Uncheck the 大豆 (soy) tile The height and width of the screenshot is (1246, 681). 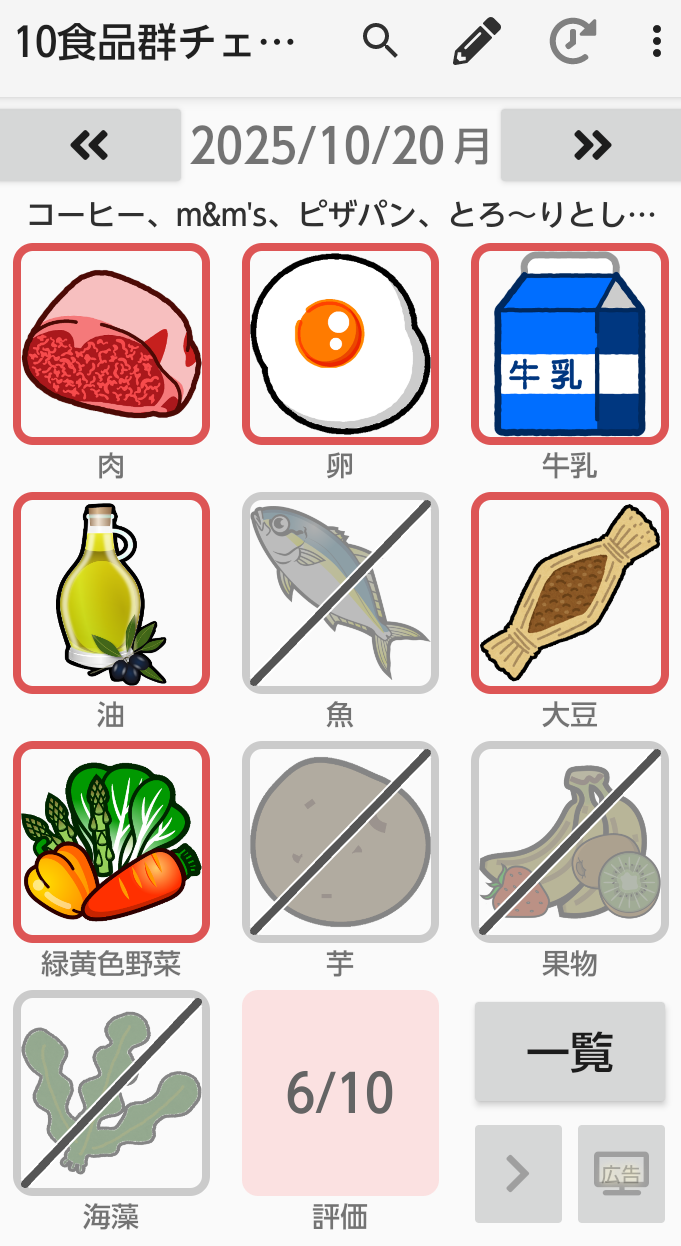coord(569,592)
